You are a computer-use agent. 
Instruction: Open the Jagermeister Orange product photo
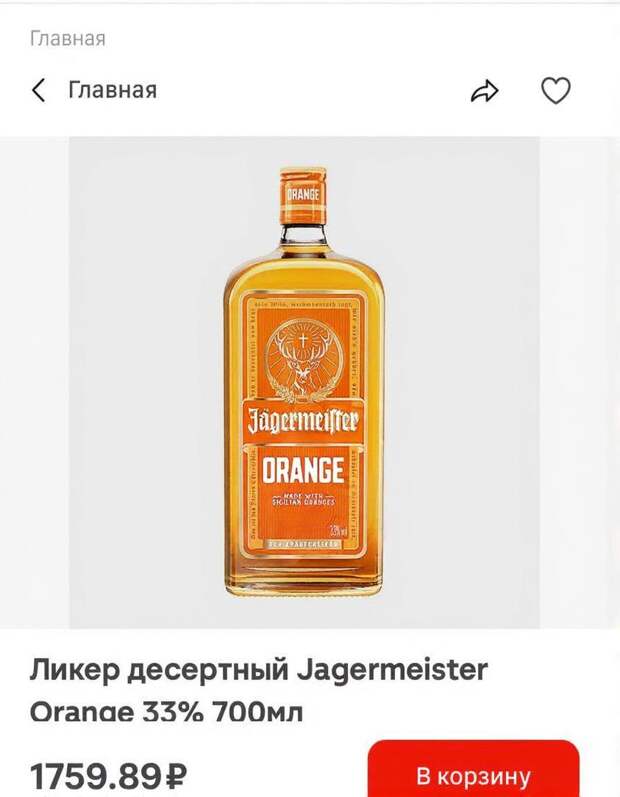click(x=303, y=382)
